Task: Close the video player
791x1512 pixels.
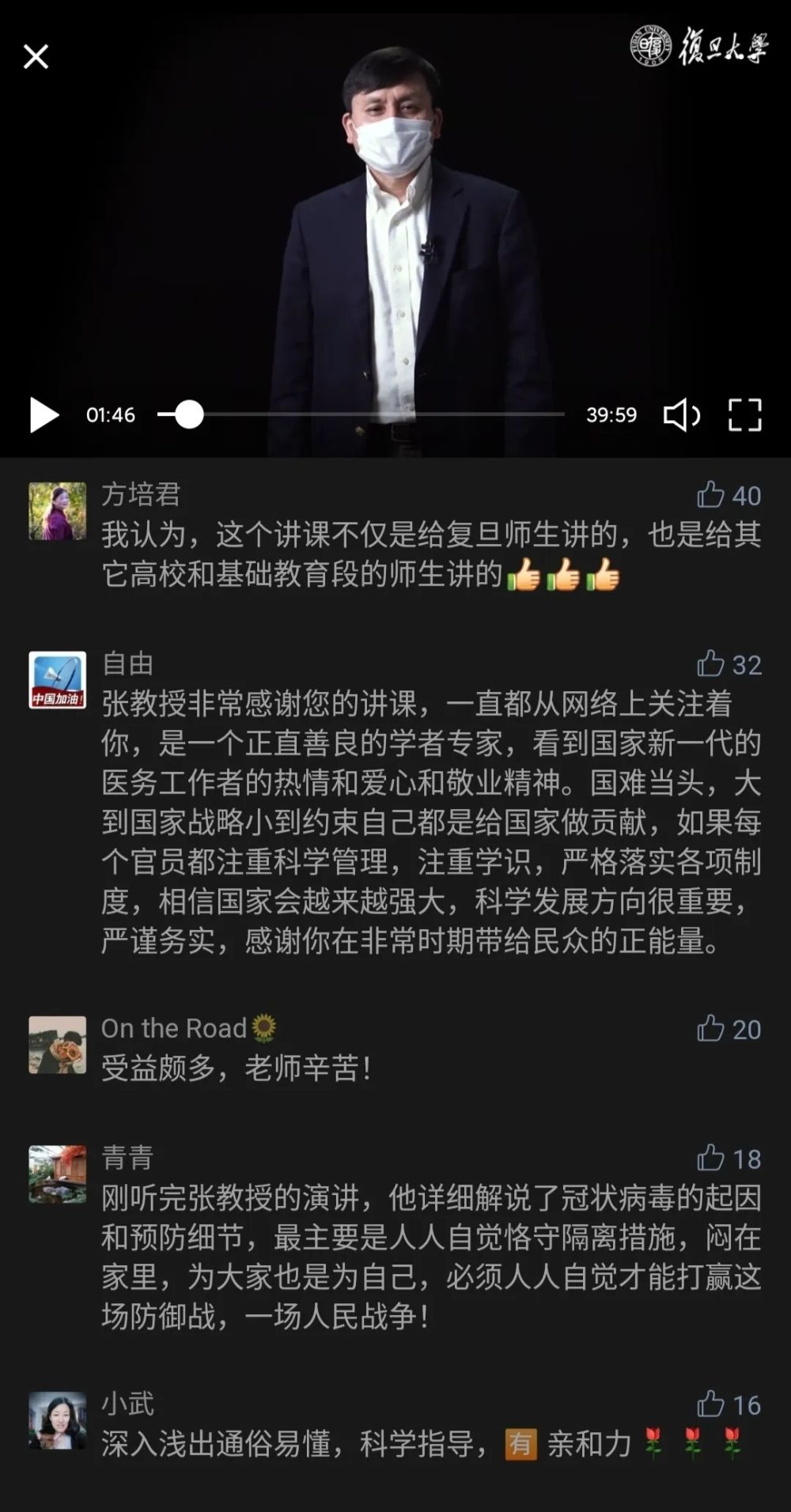Action: pos(36,57)
